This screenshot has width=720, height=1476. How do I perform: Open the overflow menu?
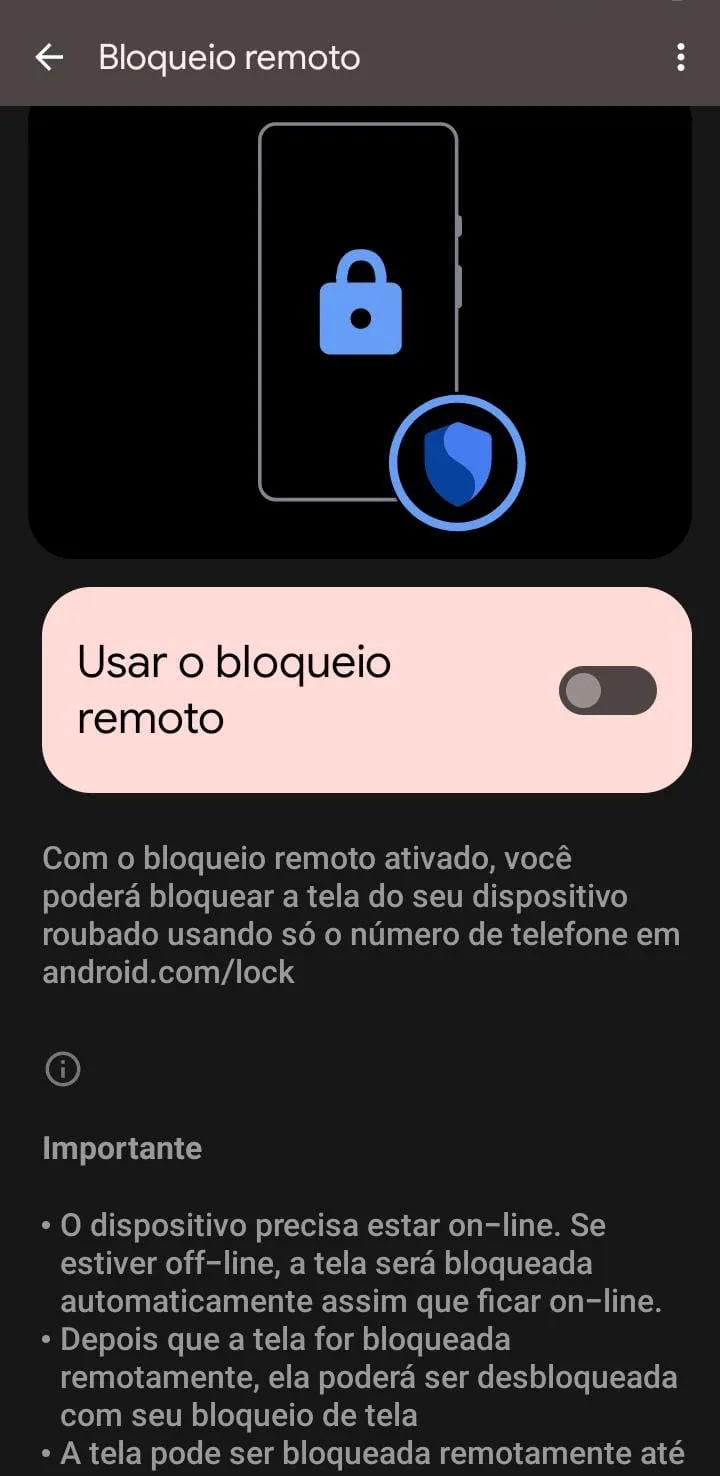[680, 58]
